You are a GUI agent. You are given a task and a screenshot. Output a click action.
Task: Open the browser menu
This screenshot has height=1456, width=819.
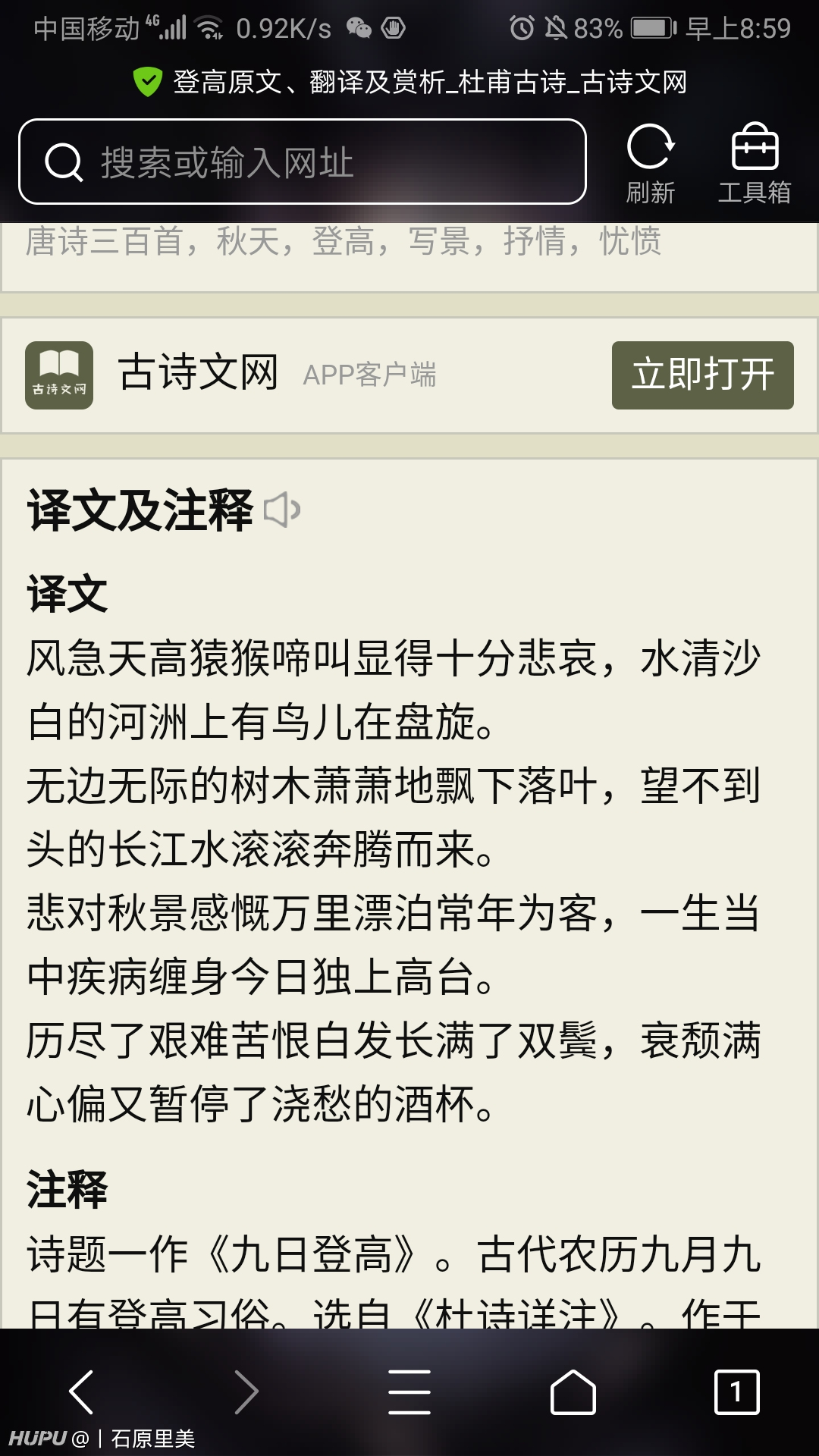point(409,1392)
